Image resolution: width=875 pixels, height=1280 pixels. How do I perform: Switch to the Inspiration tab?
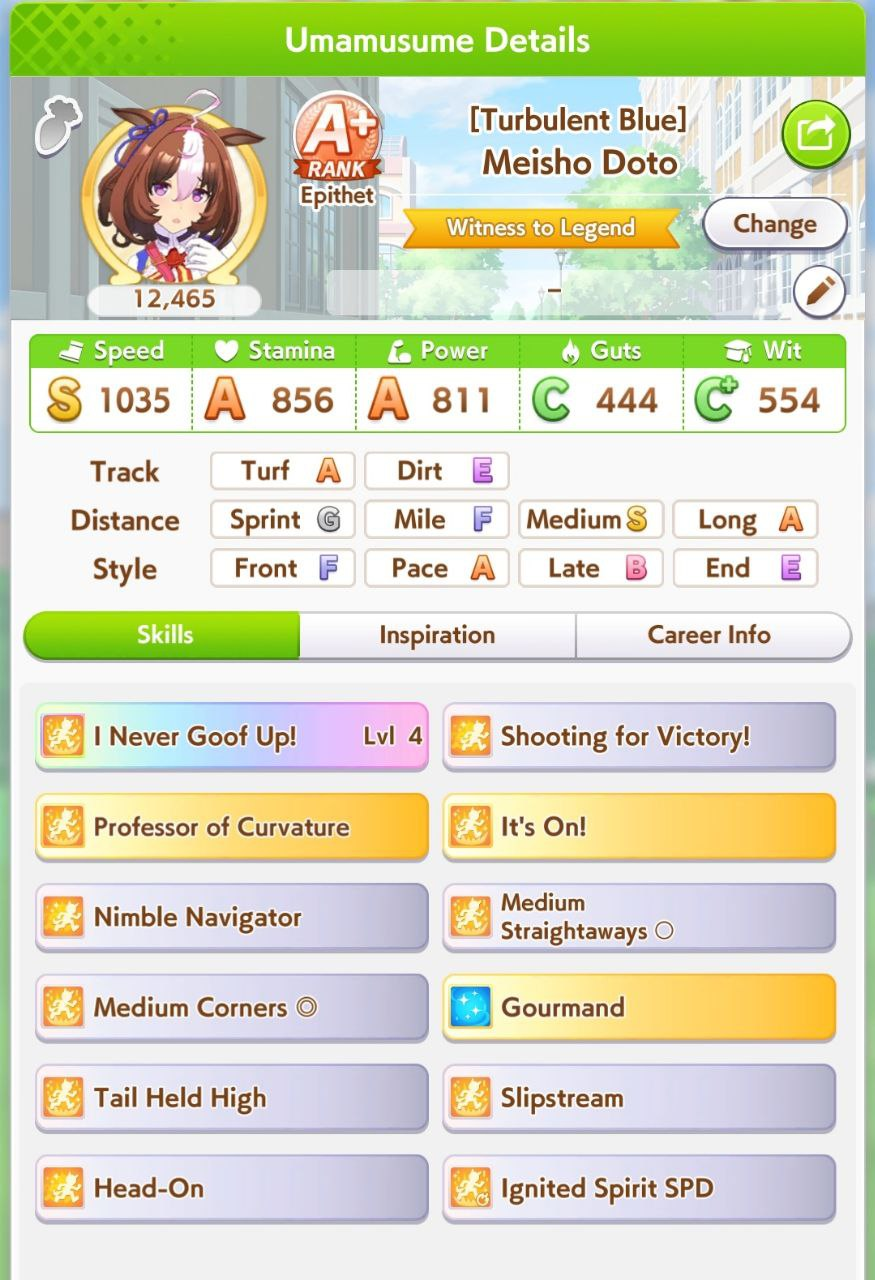437,636
